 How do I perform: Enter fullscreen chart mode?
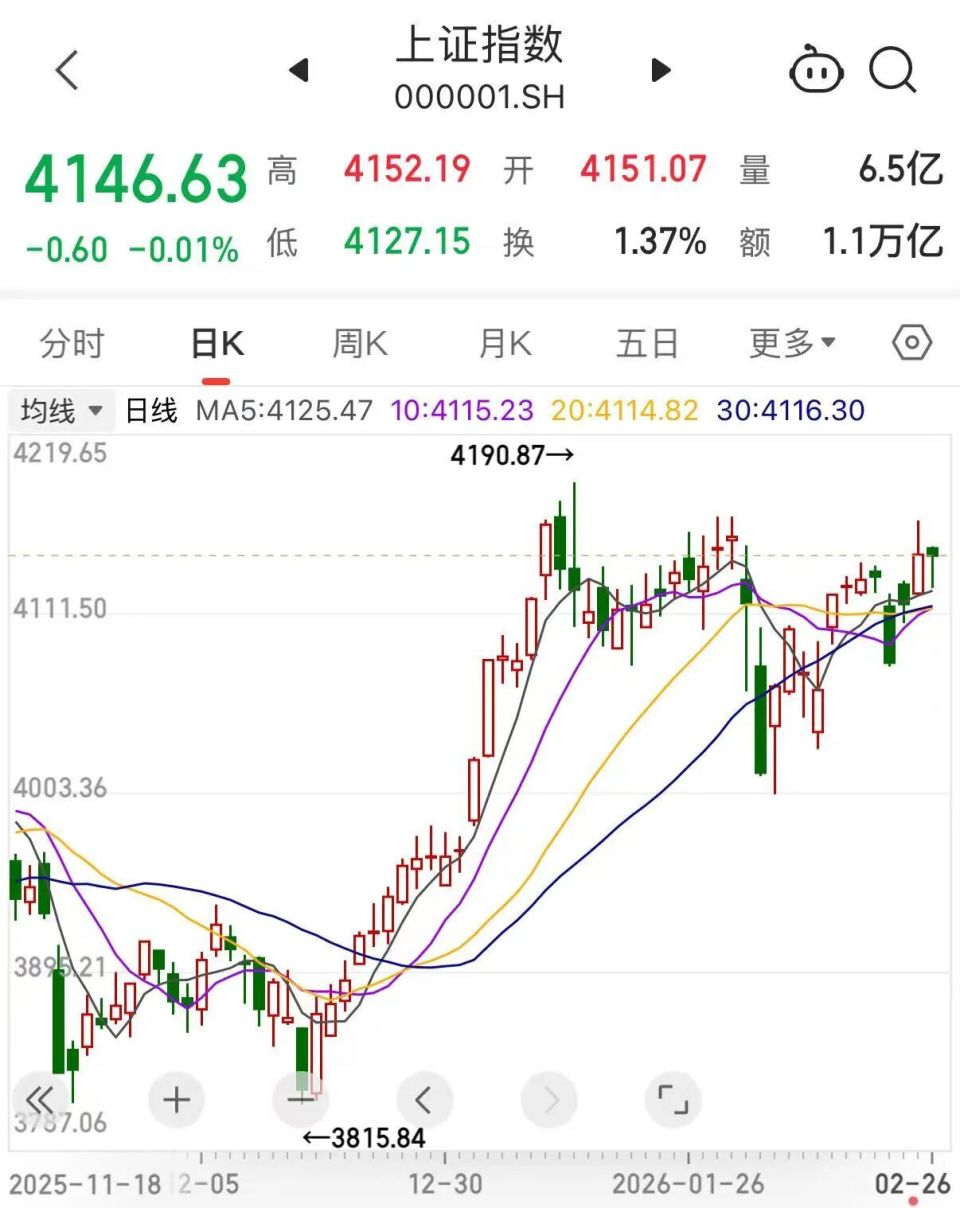674,1098
